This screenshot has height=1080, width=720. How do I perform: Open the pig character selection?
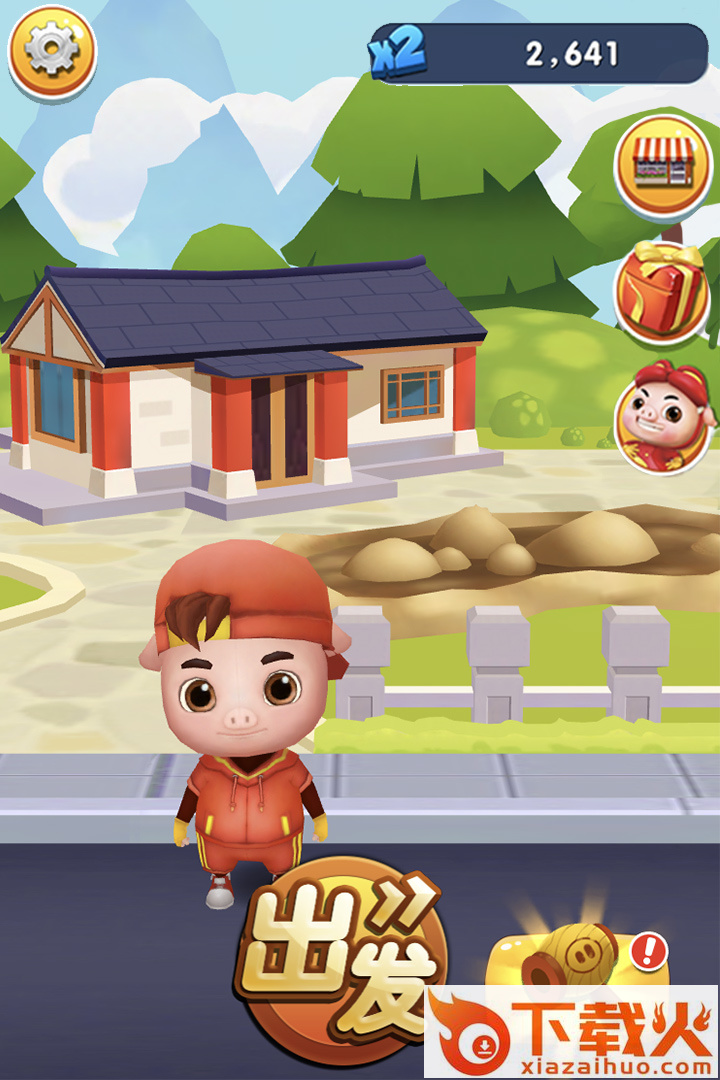[661, 416]
